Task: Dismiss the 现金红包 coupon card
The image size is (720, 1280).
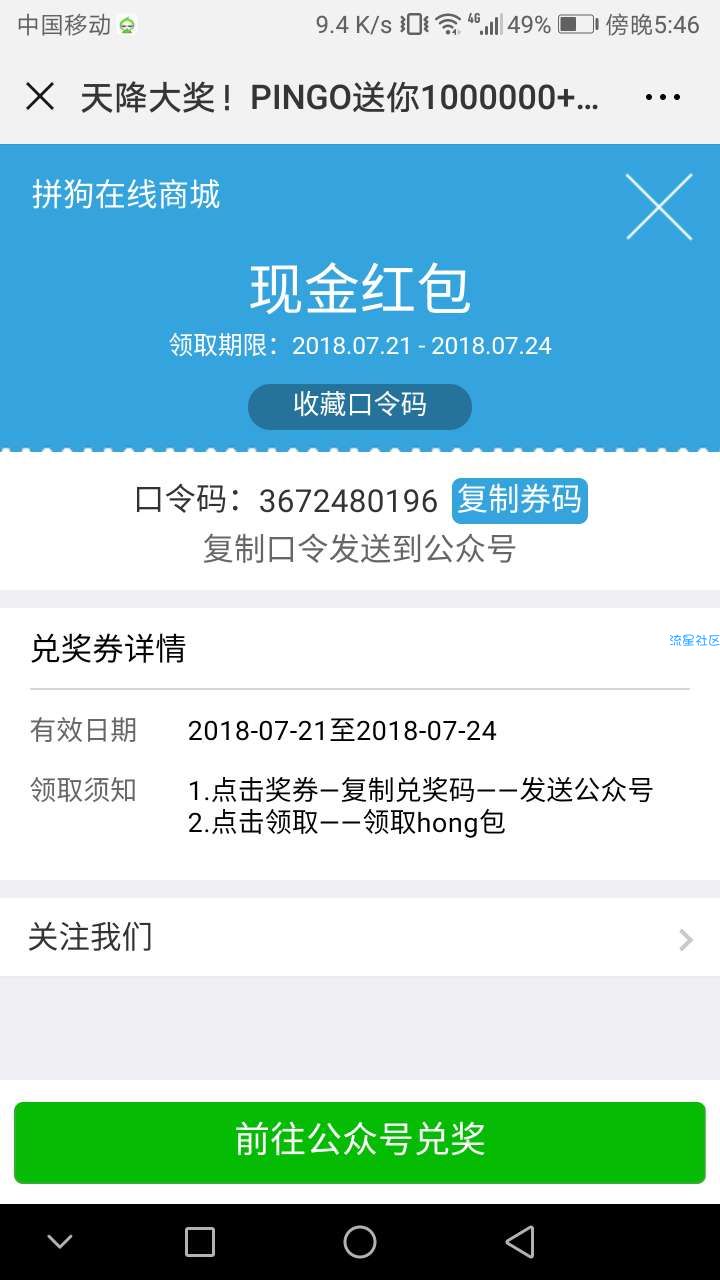Action: coord(659,207)
